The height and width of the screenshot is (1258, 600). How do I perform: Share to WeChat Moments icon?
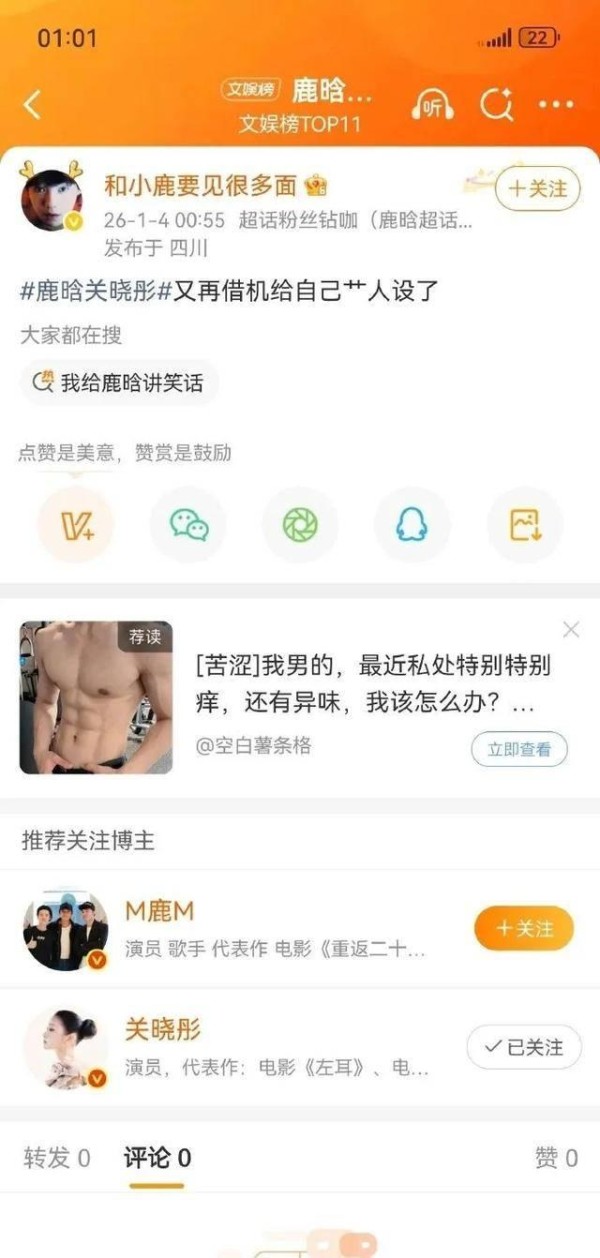(300, 525)
